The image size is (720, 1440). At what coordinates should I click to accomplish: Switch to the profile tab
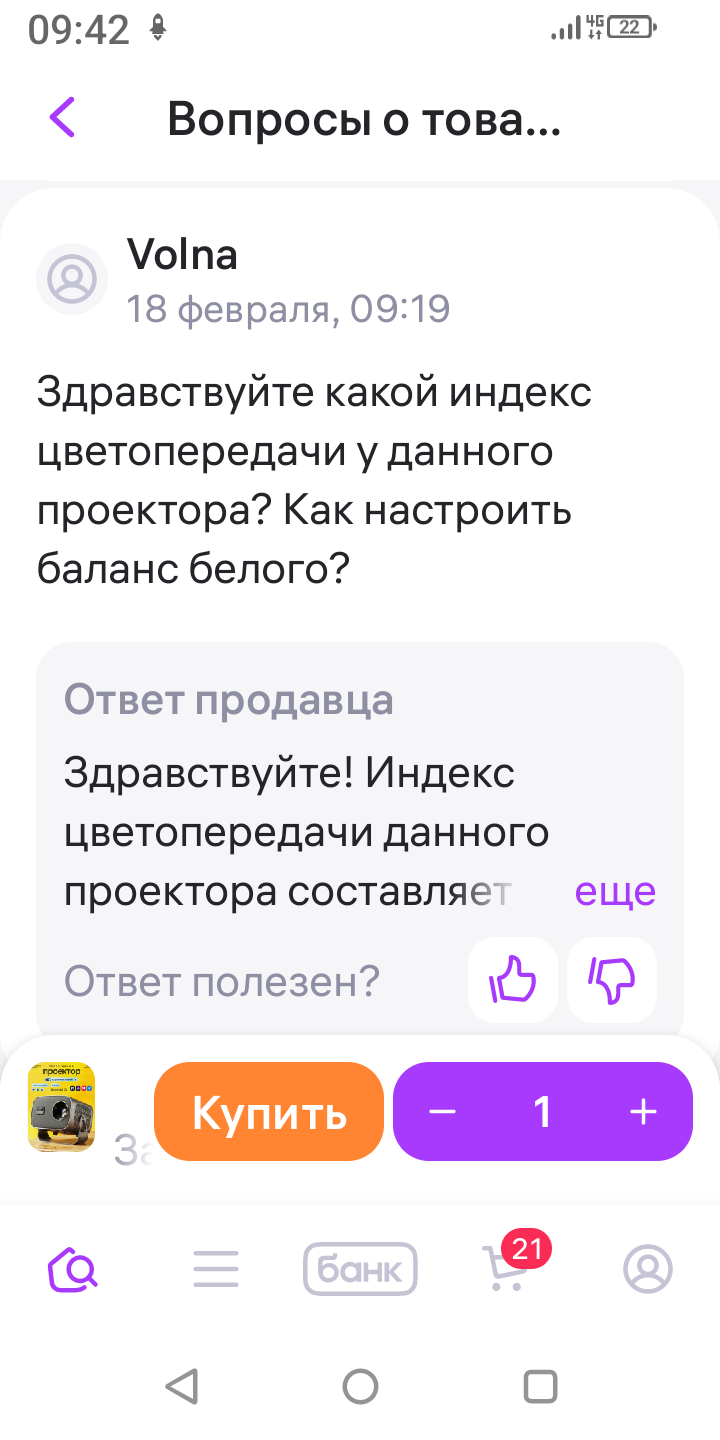point(648,1269)
